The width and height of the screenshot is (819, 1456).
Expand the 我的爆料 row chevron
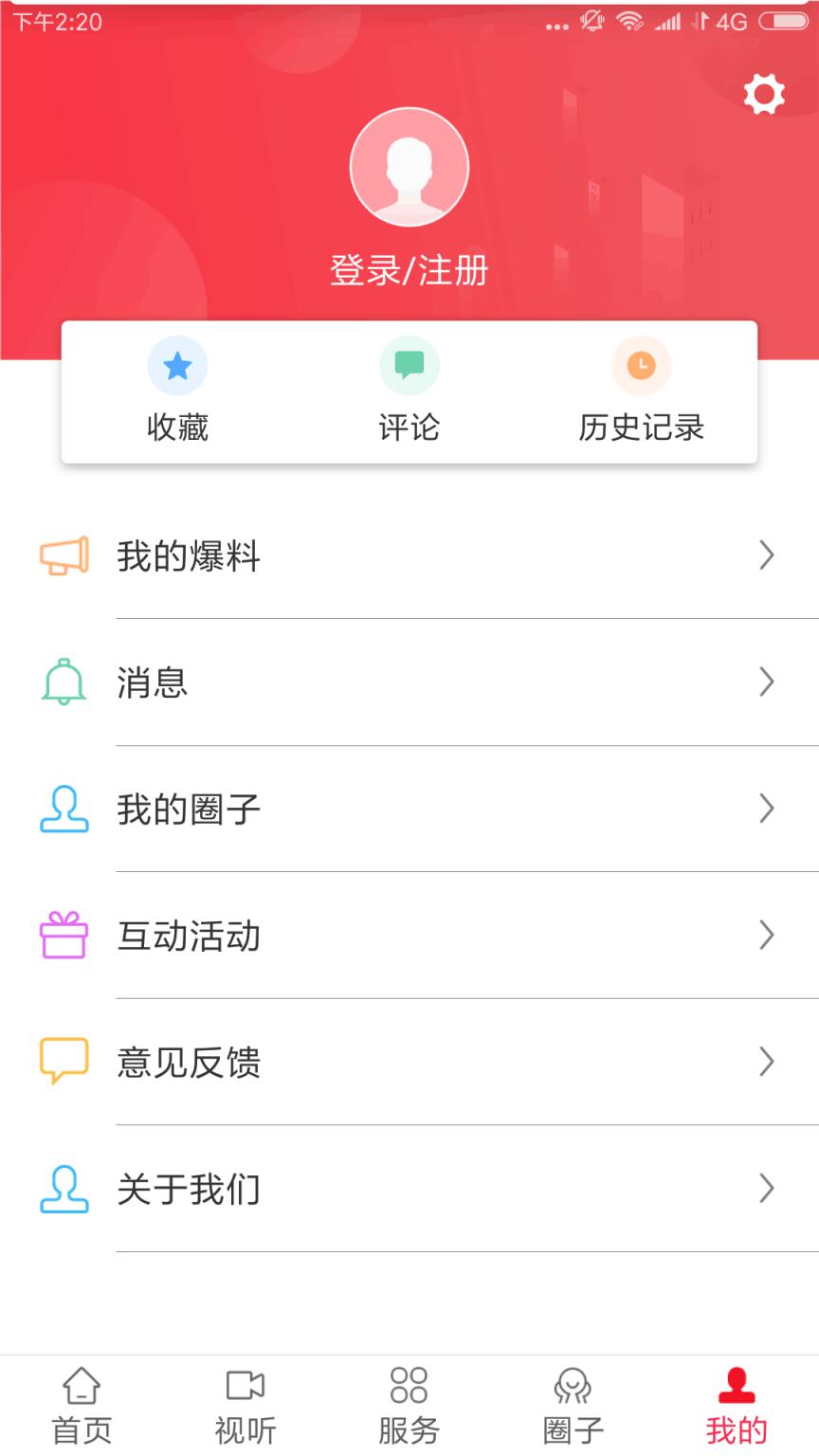[766, 555]
